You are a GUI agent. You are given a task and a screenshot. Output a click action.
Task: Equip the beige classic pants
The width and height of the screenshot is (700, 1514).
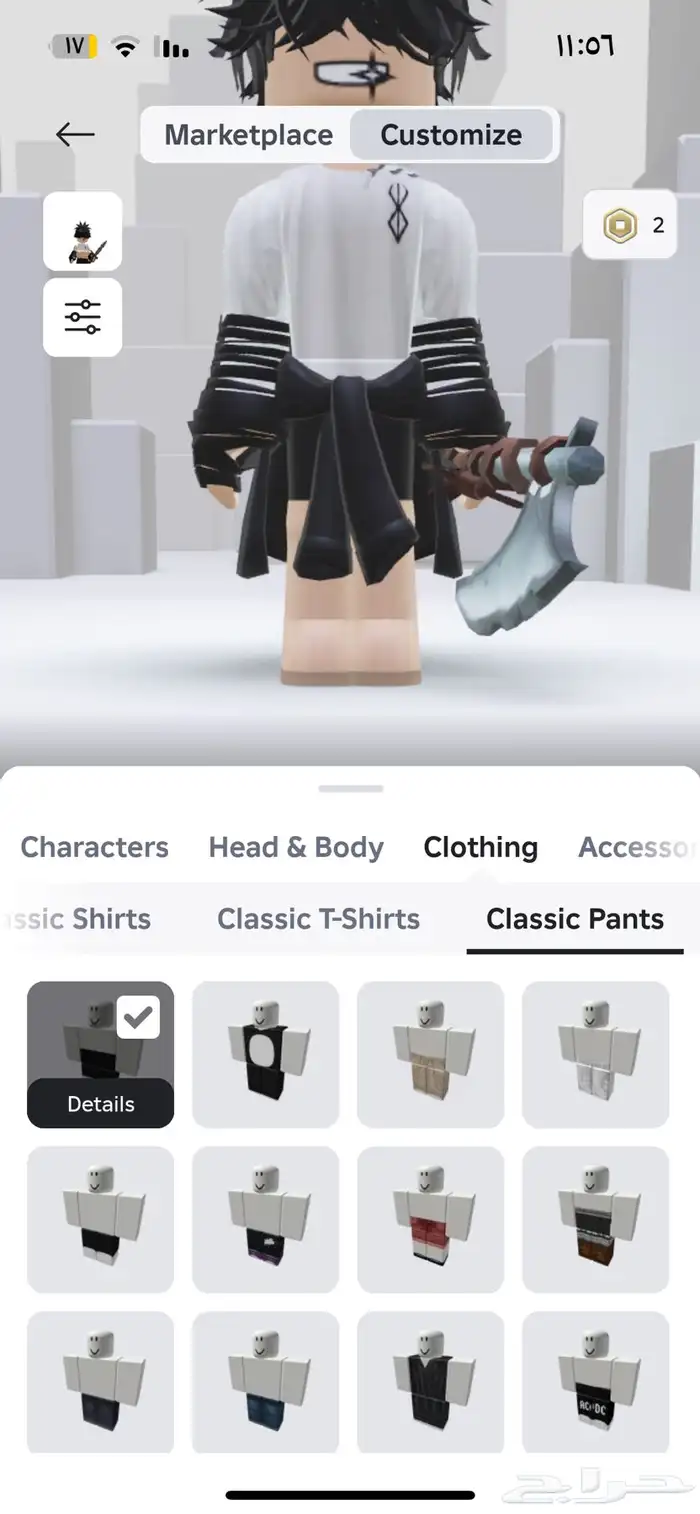pyautogui.click(x=430, y=1055)
